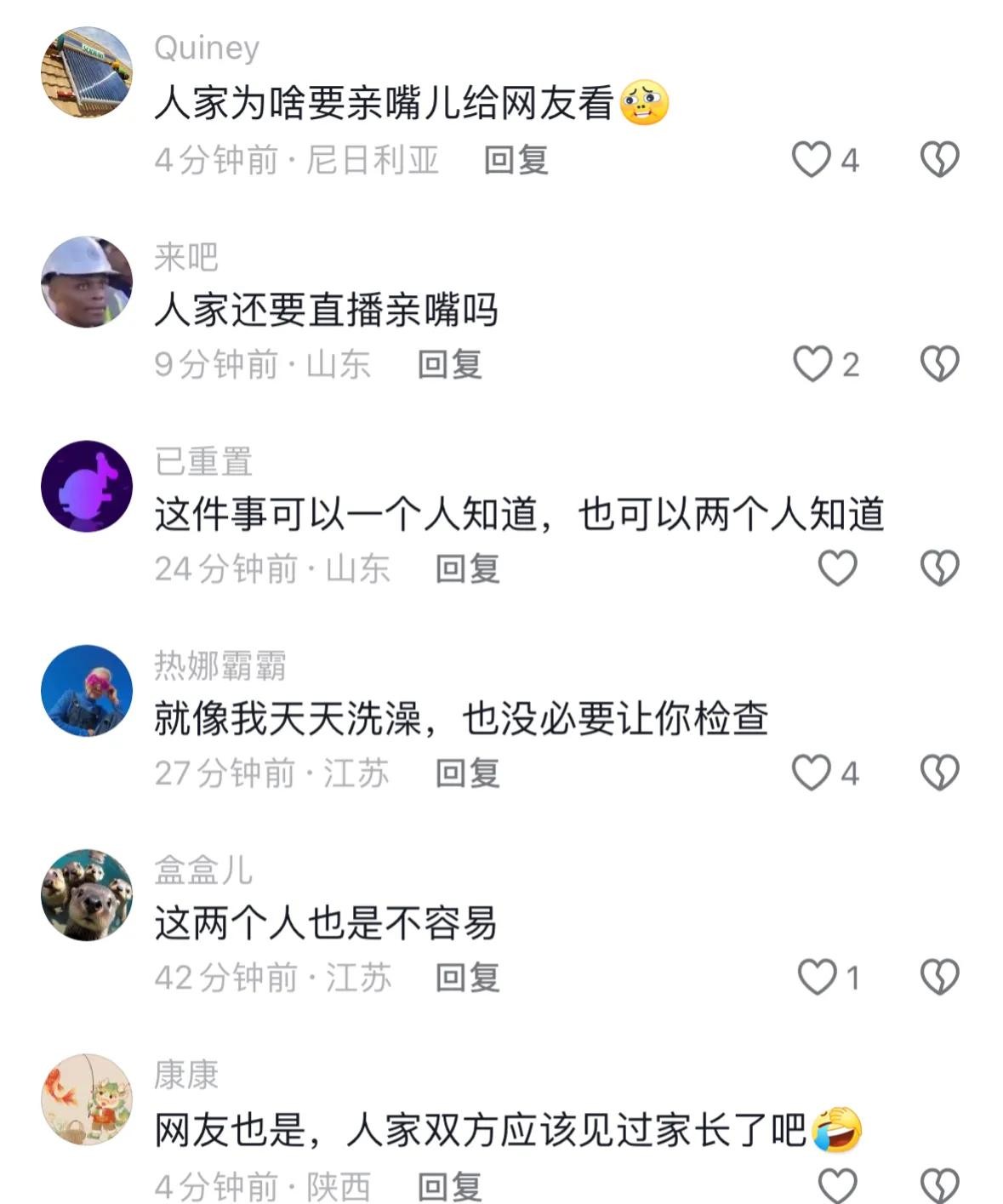The height and width of the screenshot is (1204, 1003).
Task: Reply to 盒盒儿's comment
Action: click(x=467, y=978)
